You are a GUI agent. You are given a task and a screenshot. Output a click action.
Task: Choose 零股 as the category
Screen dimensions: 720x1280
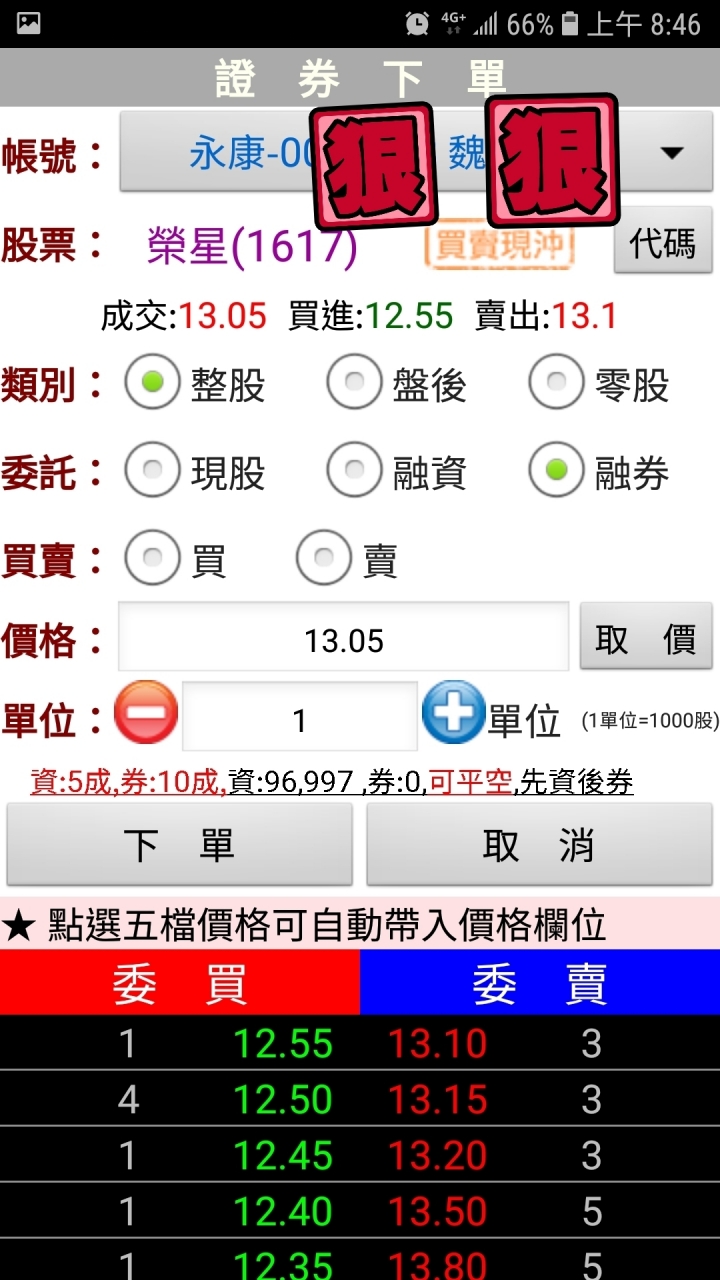[557, 384]
